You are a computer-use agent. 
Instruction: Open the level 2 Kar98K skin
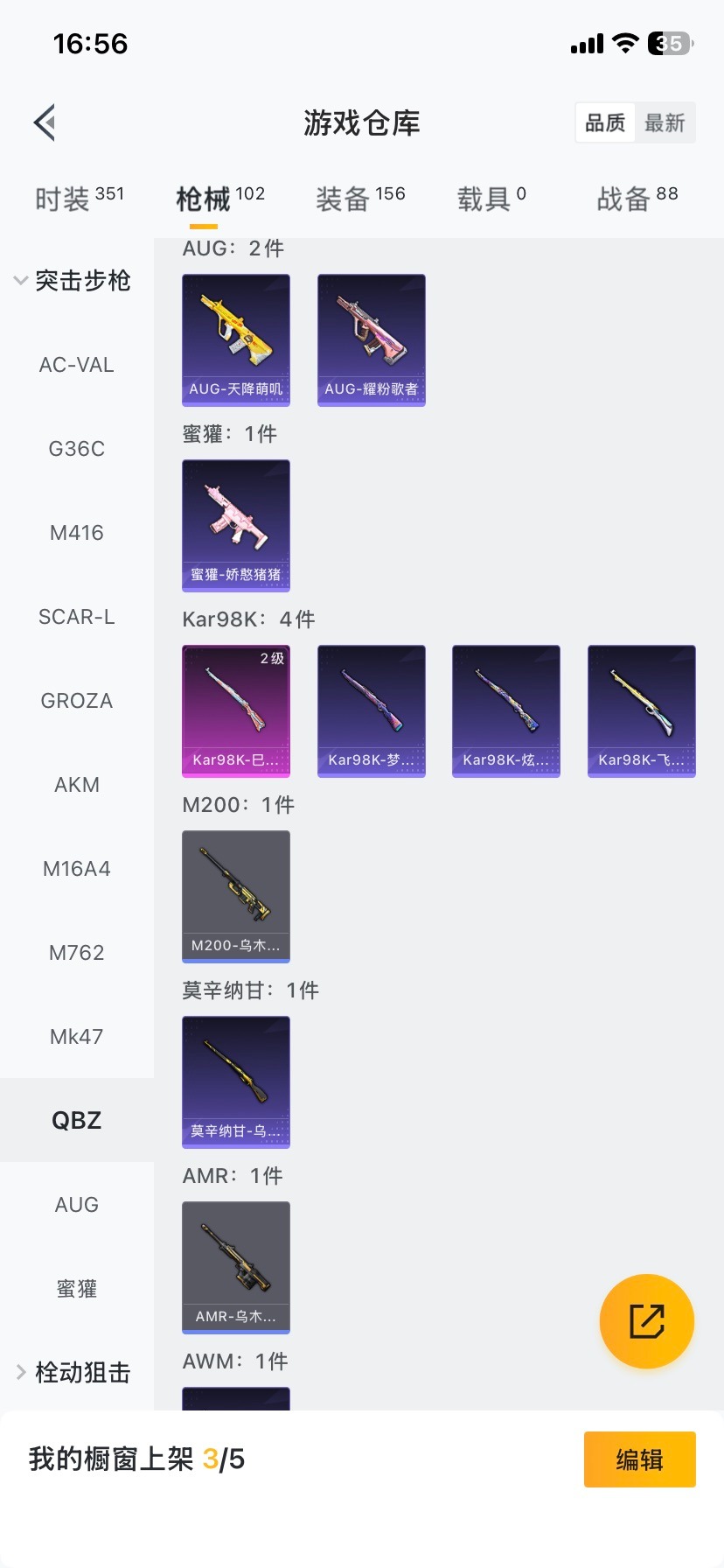[236, 711]
